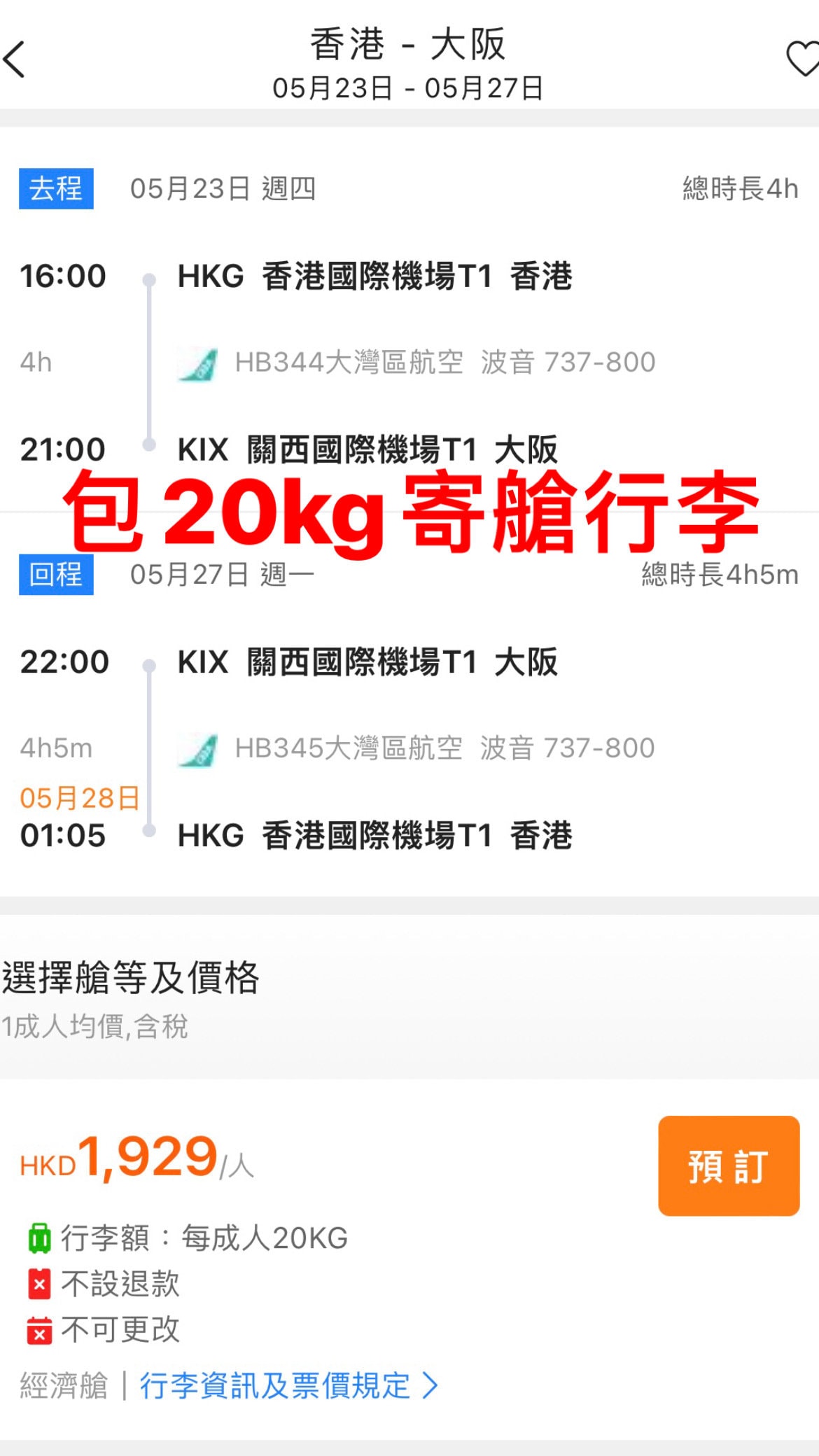Save this Hong Kong–Osaka flight with the heart

(x=802, y=59)
